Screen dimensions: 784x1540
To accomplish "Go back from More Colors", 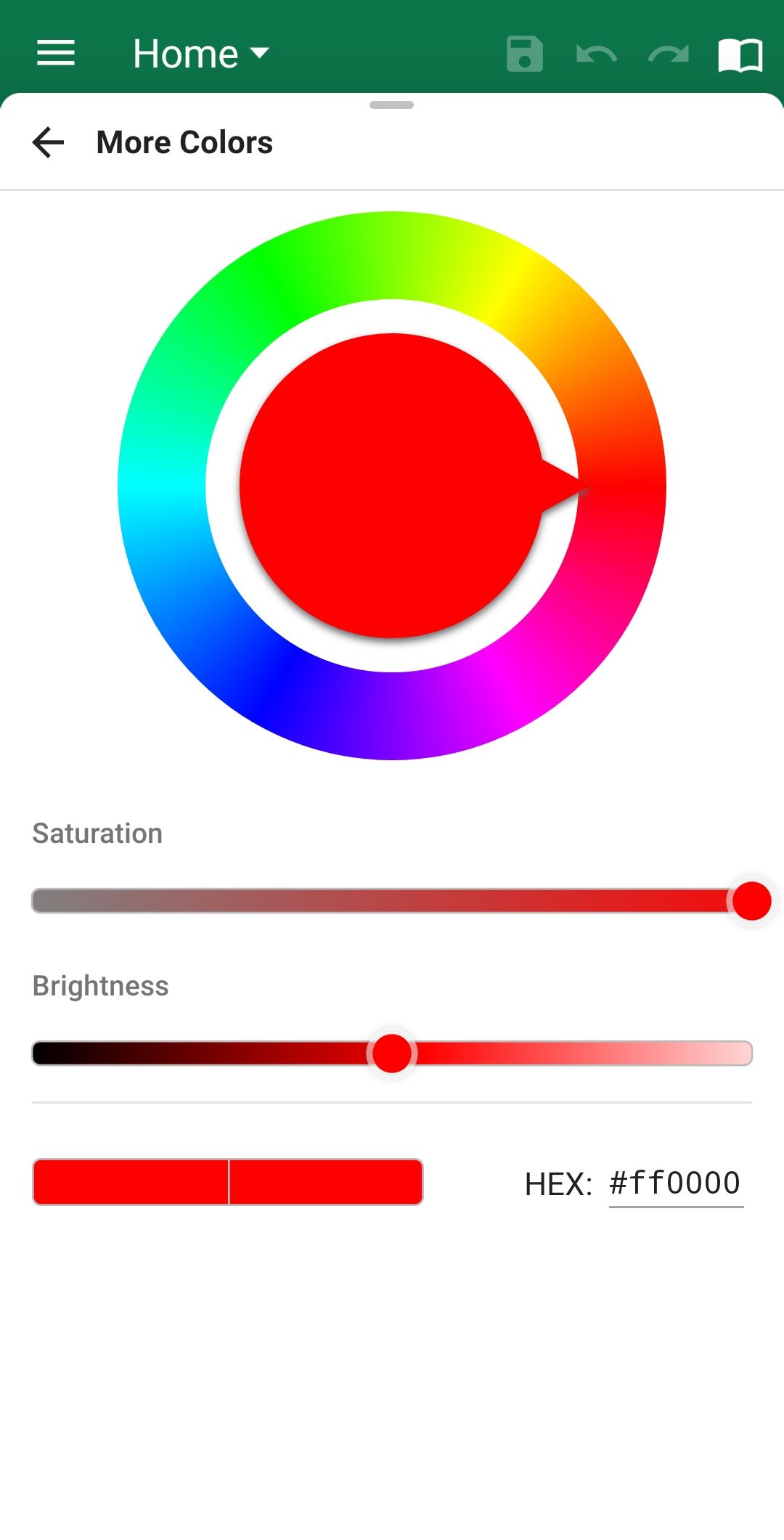I will pyautogui.click(x=49, y=142).
